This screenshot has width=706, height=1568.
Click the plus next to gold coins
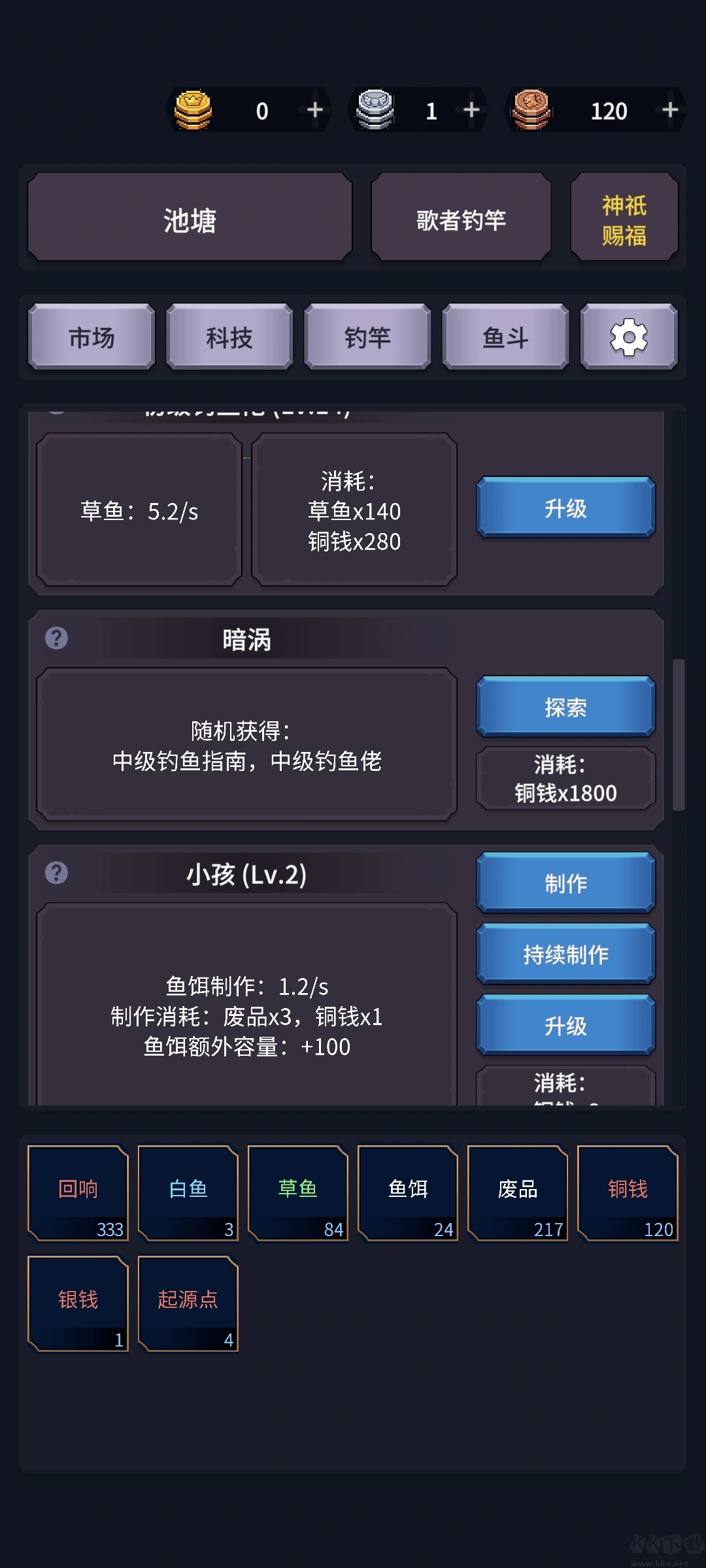316,110
